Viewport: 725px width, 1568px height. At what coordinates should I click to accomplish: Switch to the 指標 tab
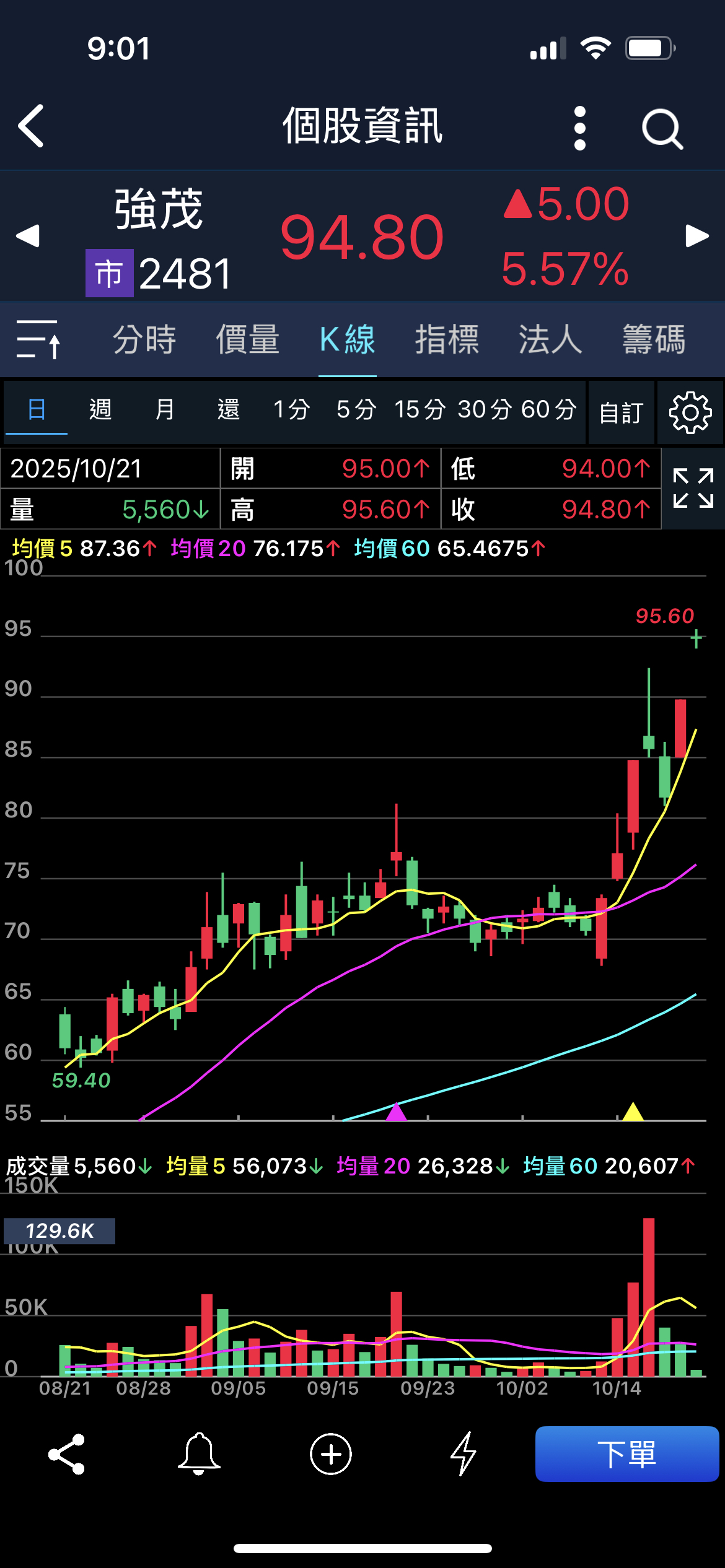pos(447,339)
